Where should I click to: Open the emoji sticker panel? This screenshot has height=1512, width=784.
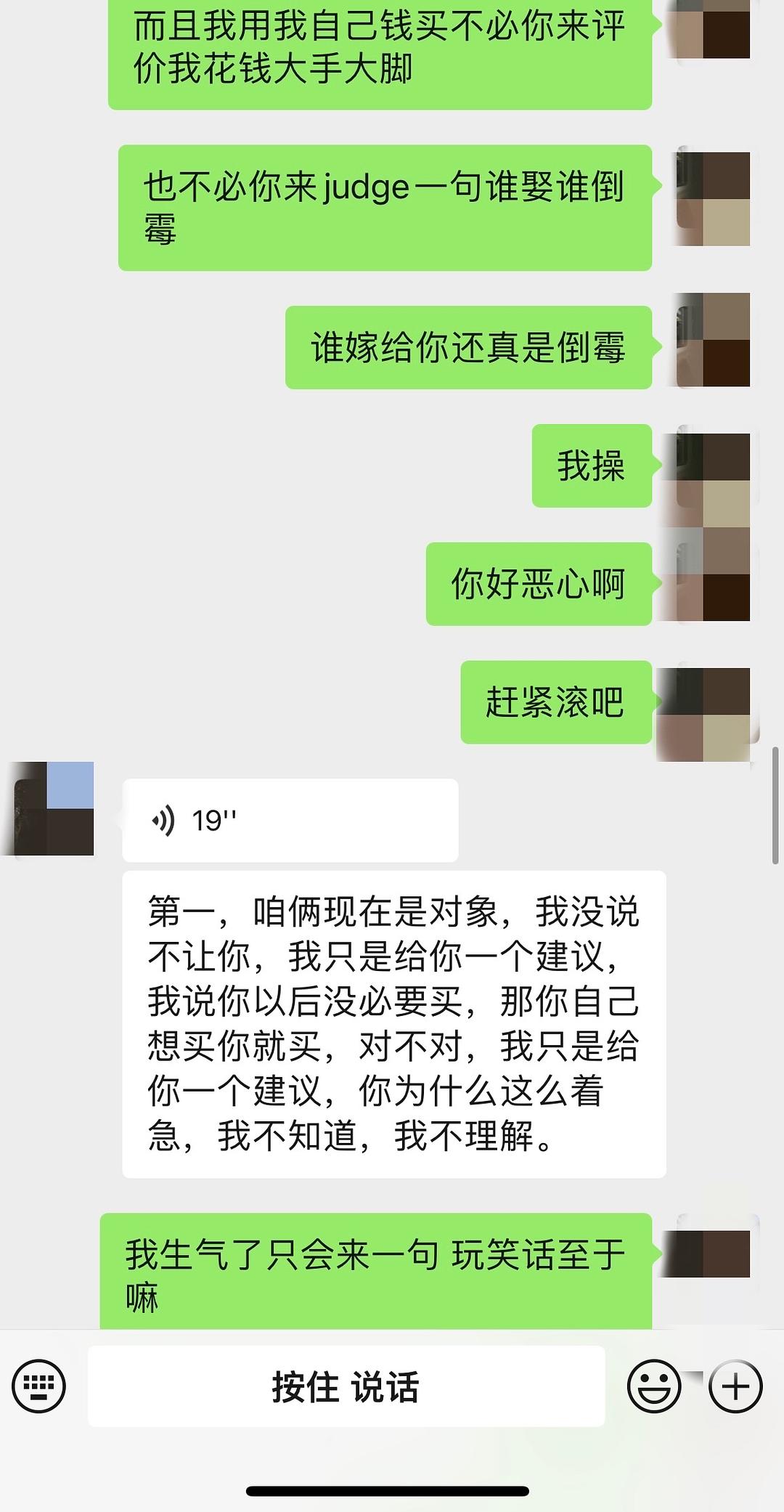653,1386
